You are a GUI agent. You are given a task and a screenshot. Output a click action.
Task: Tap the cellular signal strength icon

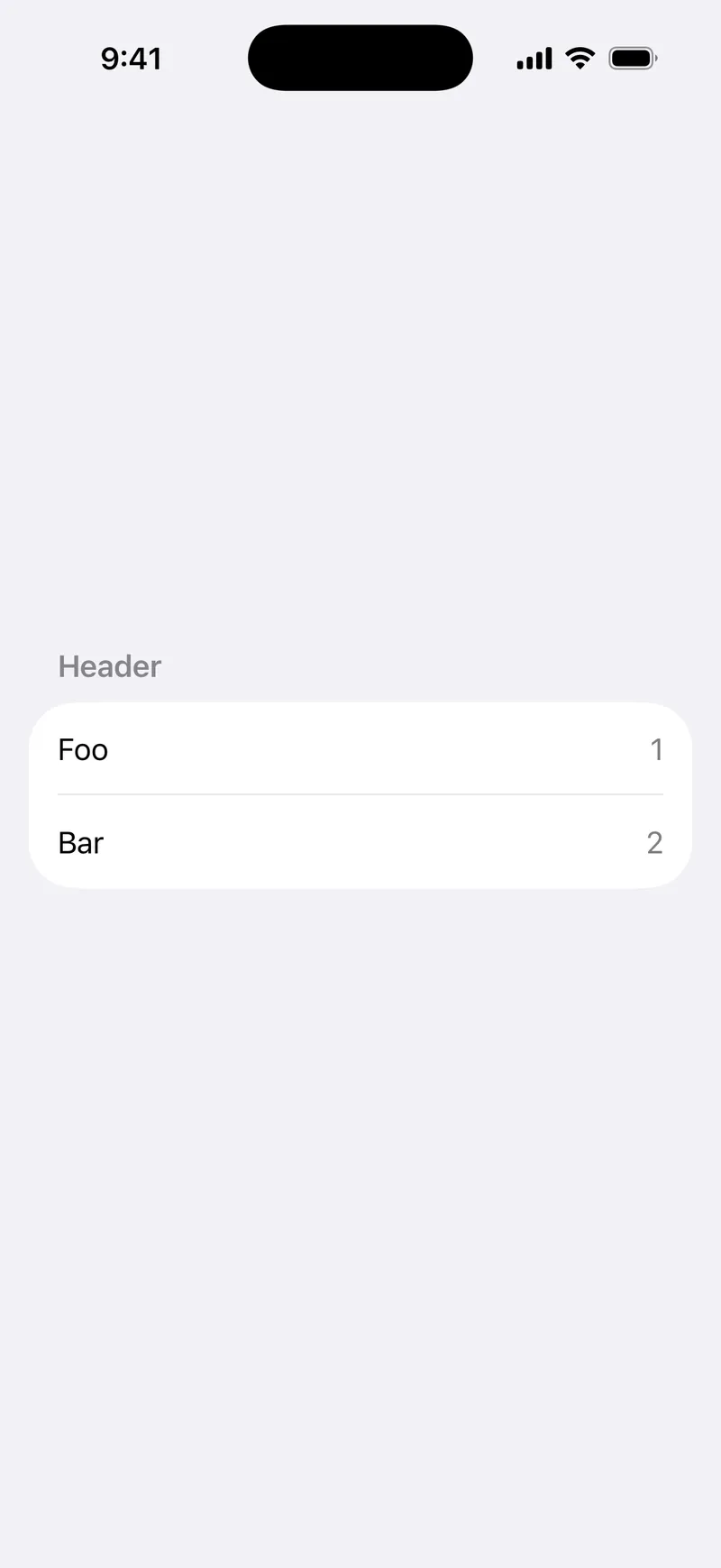click(x=533, y=58)
